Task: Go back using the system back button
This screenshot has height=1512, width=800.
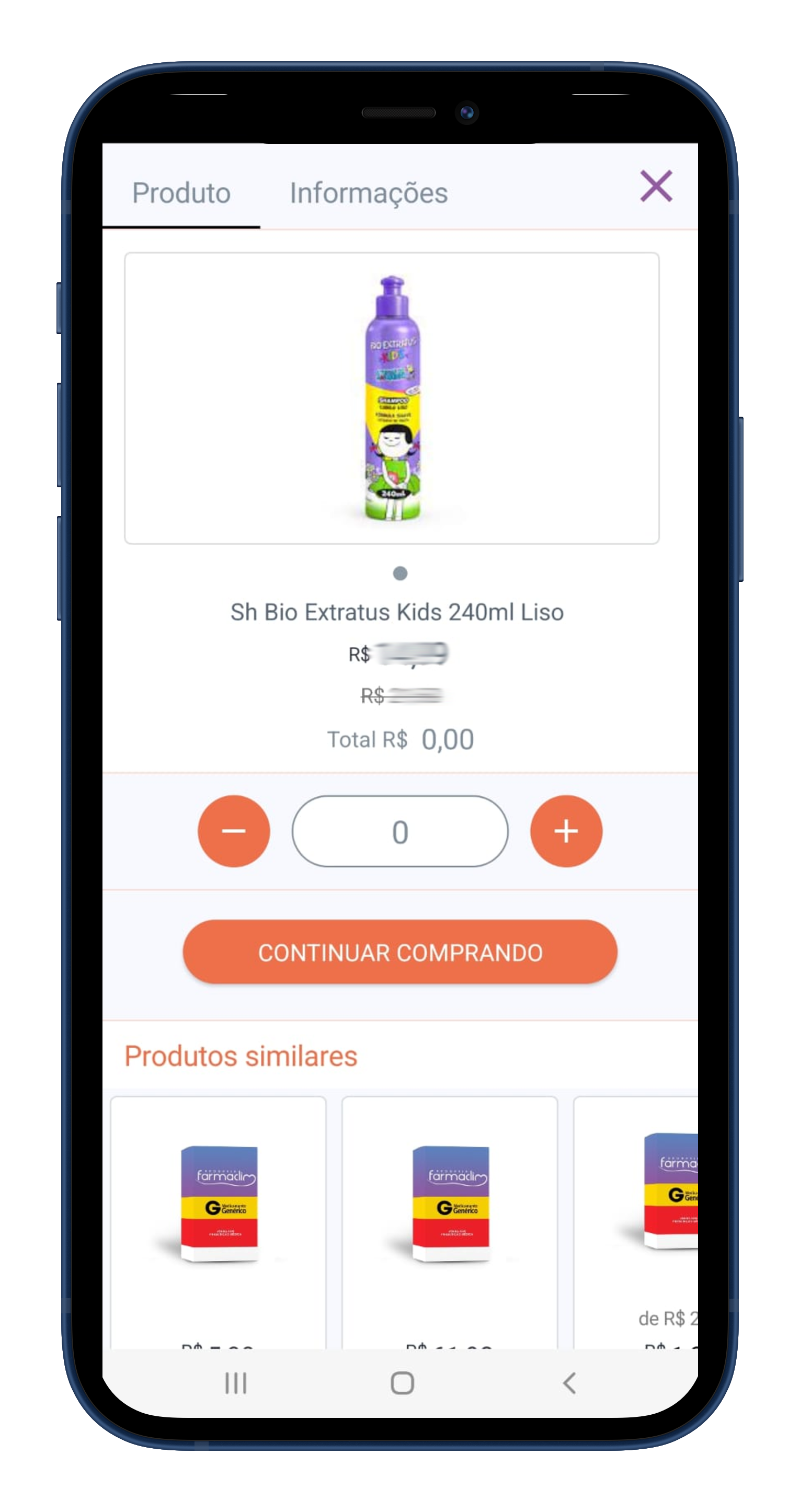Action: point(569,1383)
